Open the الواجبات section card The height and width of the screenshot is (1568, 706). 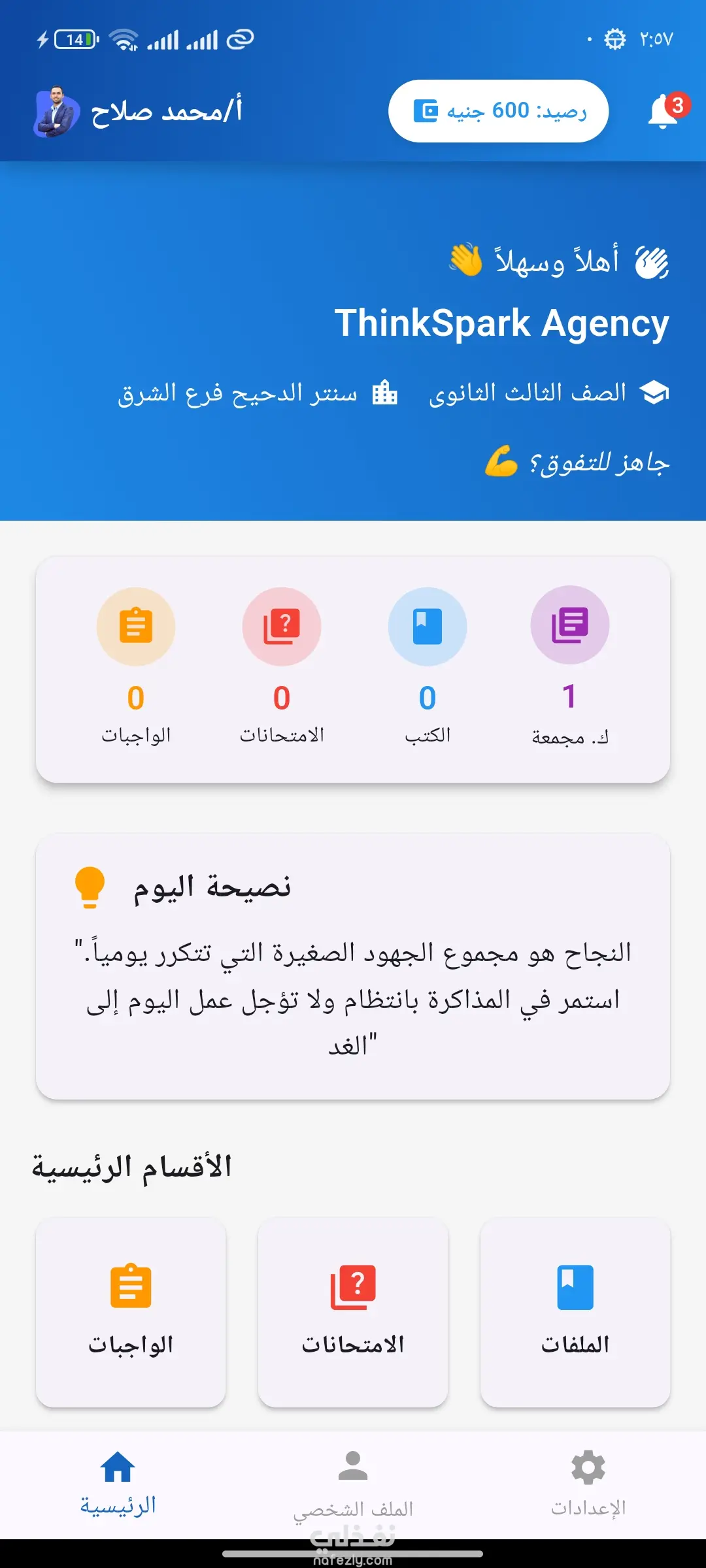tap(131, 1311)
